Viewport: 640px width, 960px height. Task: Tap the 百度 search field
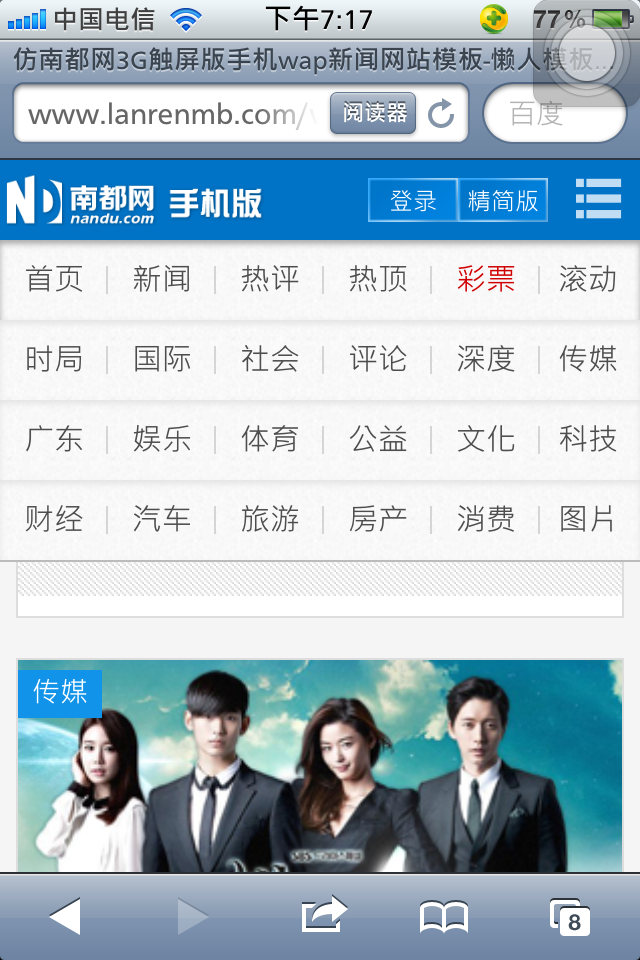point(555,114)
